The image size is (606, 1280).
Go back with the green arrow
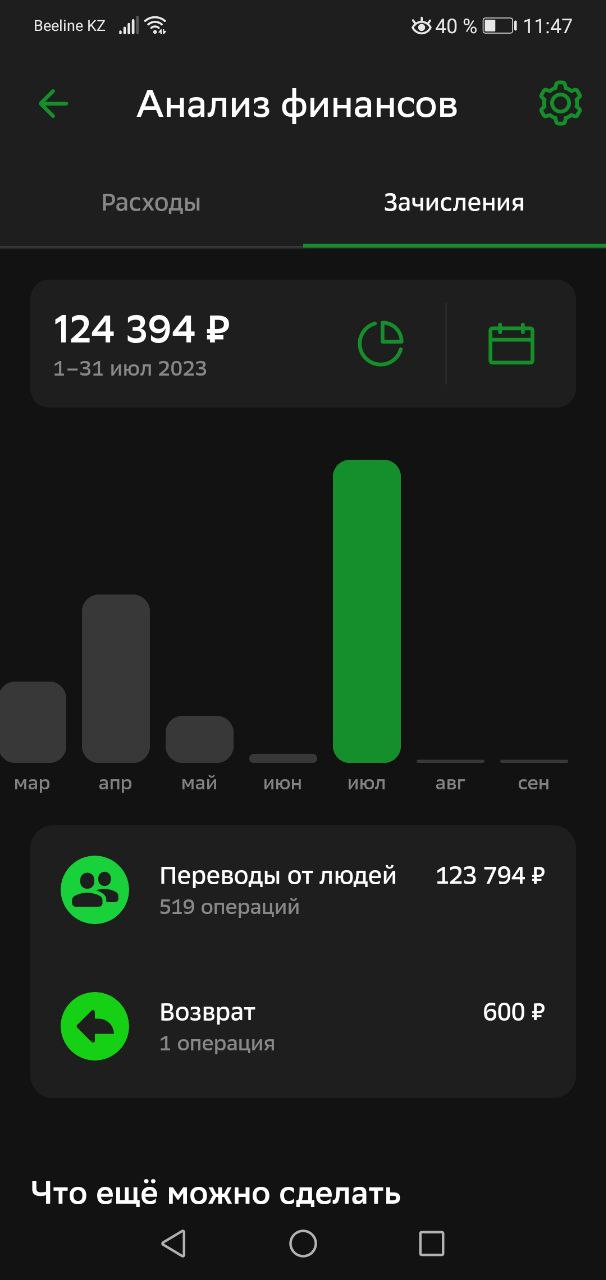[x=53, y=104]
